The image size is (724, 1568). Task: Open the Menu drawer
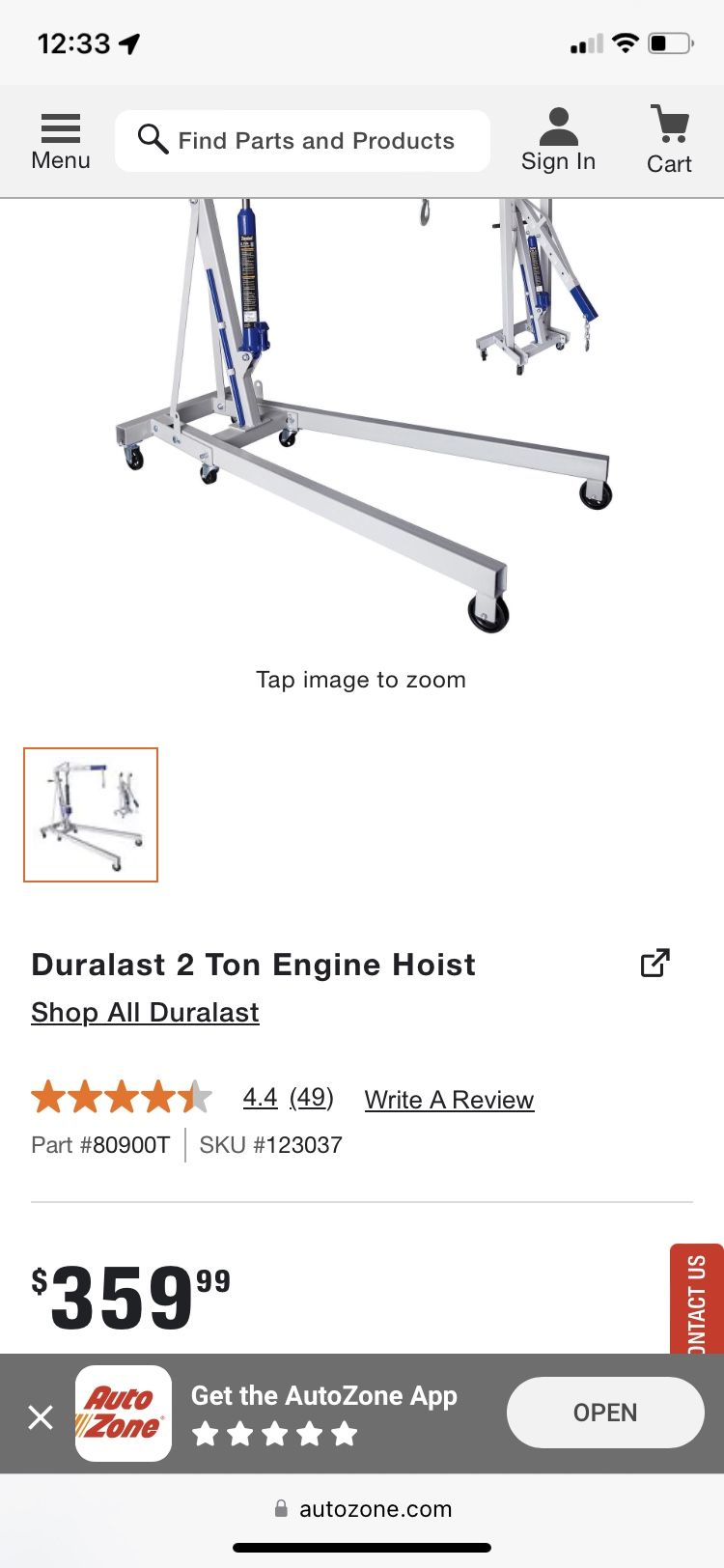point(60,142)
